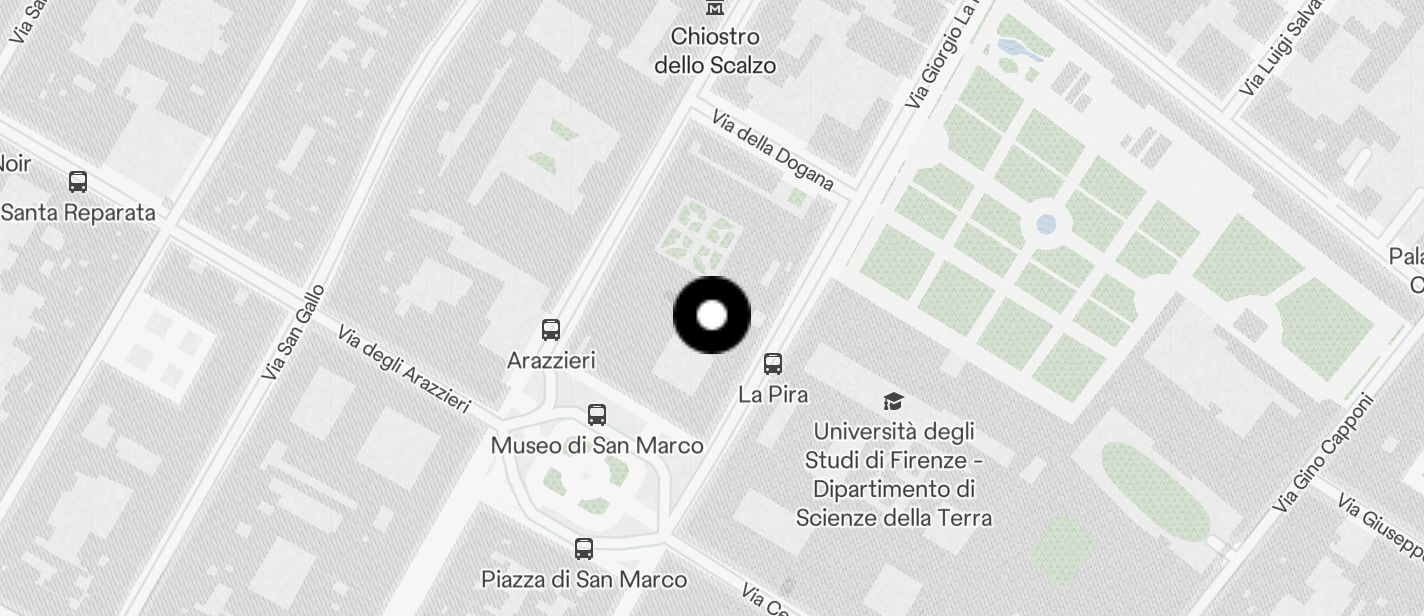Open the Chiostro dello Scalzo museum marker

715,8
